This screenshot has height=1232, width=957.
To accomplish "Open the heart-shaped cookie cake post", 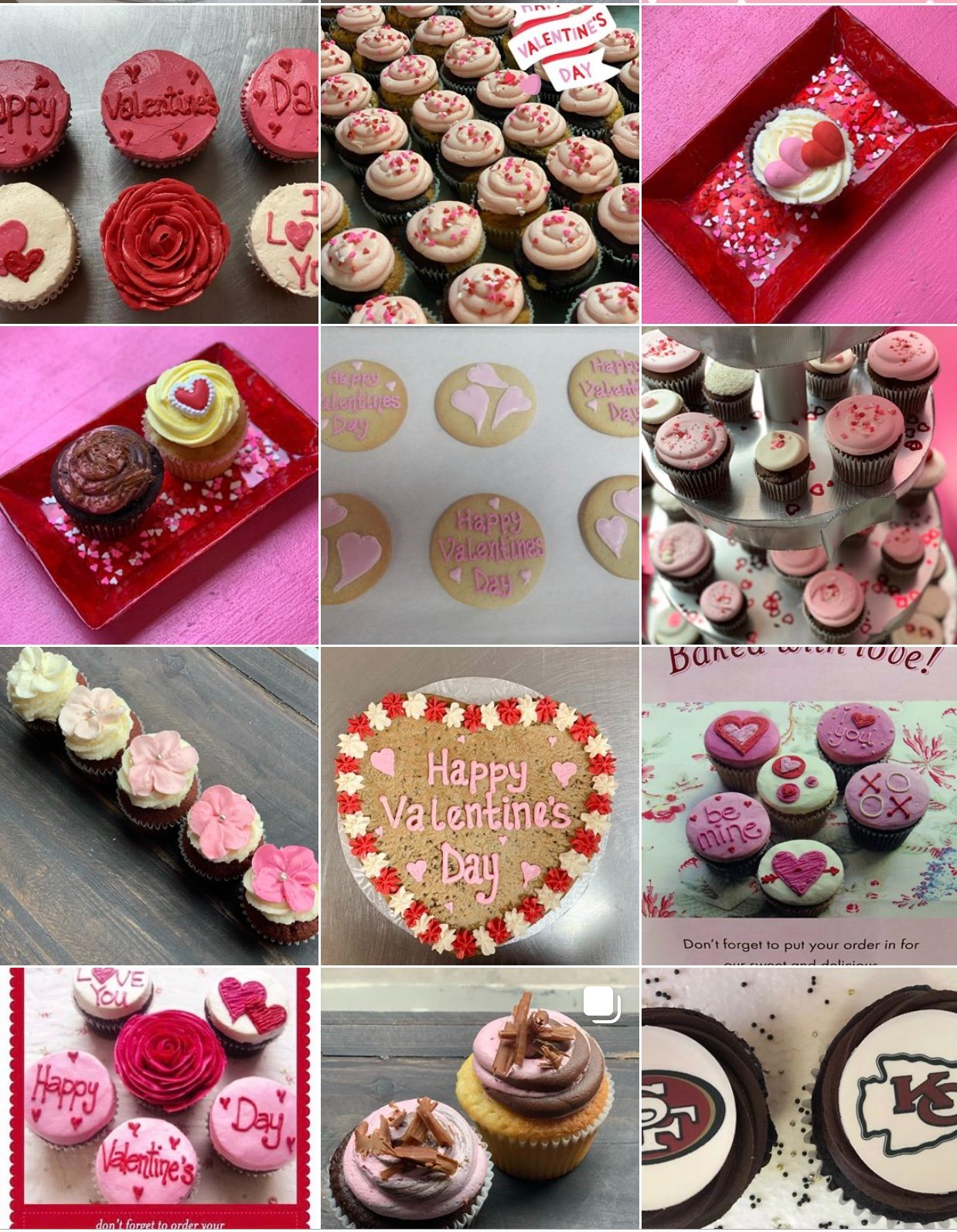I will pyautogui.click(x=480, y=805).
